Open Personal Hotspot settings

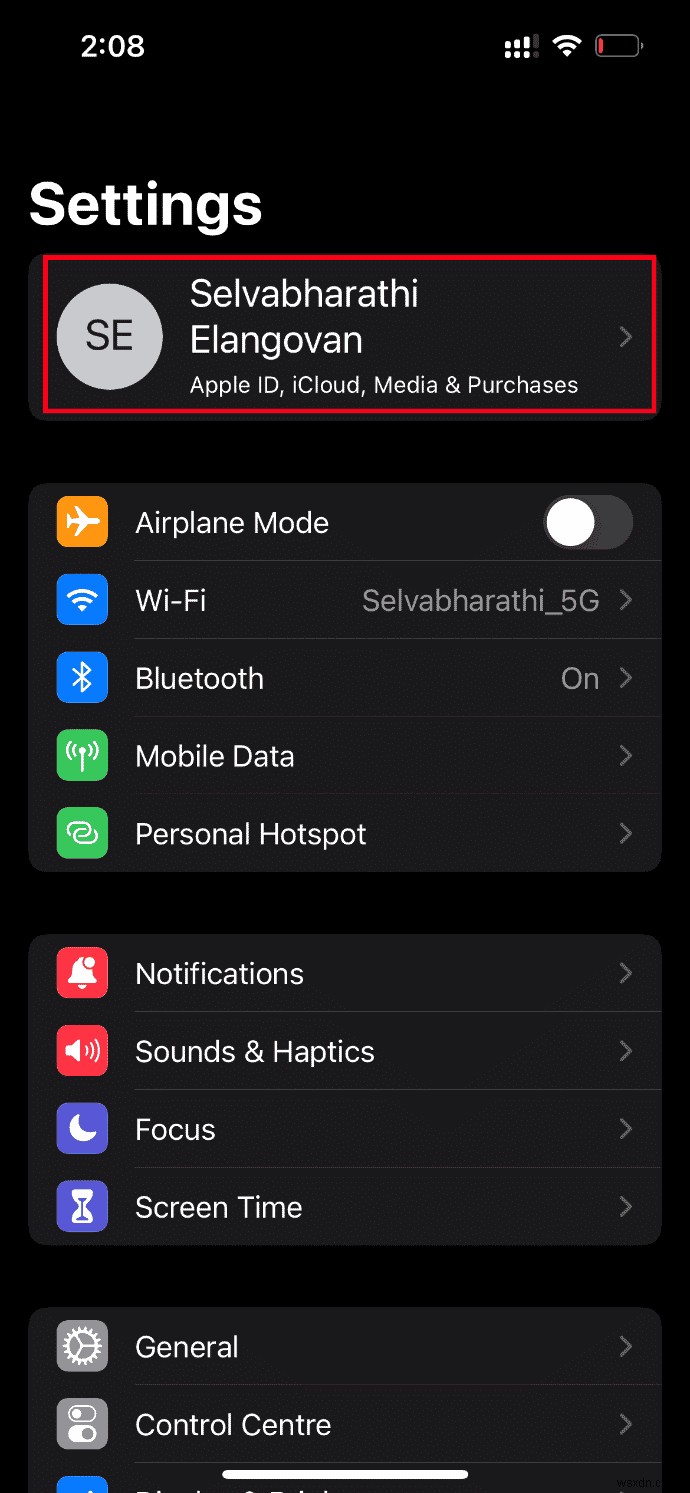pos(345,834)
